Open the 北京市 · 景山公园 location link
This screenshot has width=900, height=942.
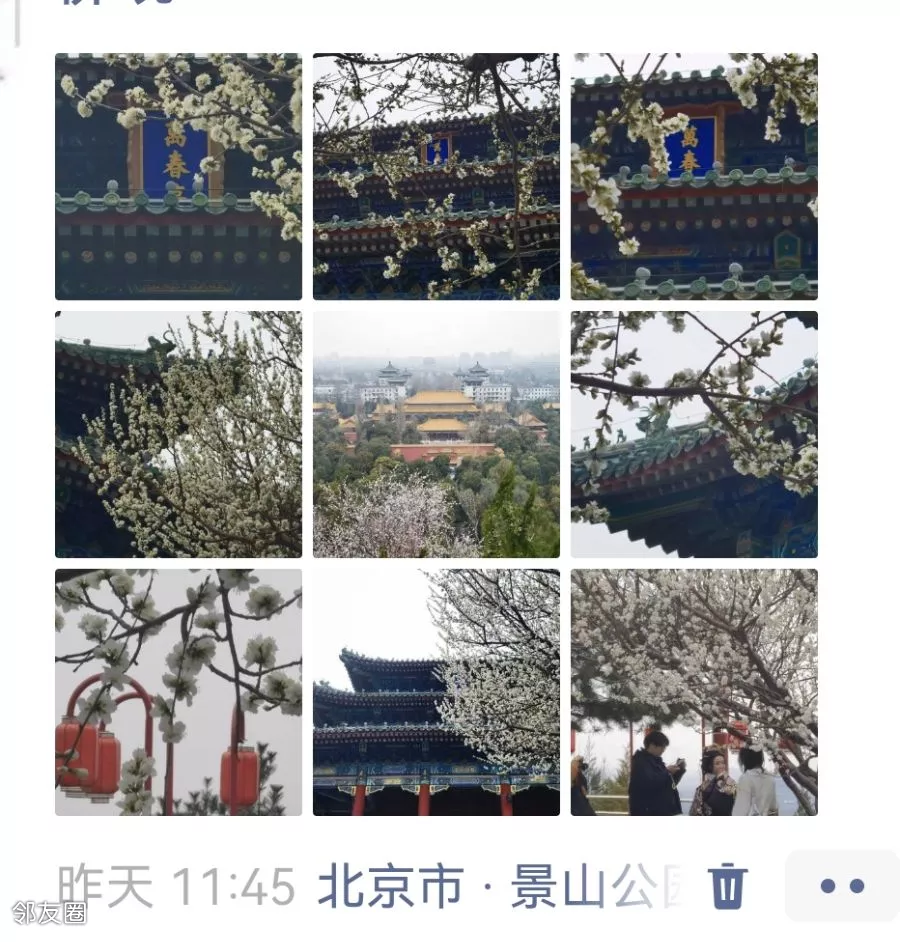click(500, 887)
